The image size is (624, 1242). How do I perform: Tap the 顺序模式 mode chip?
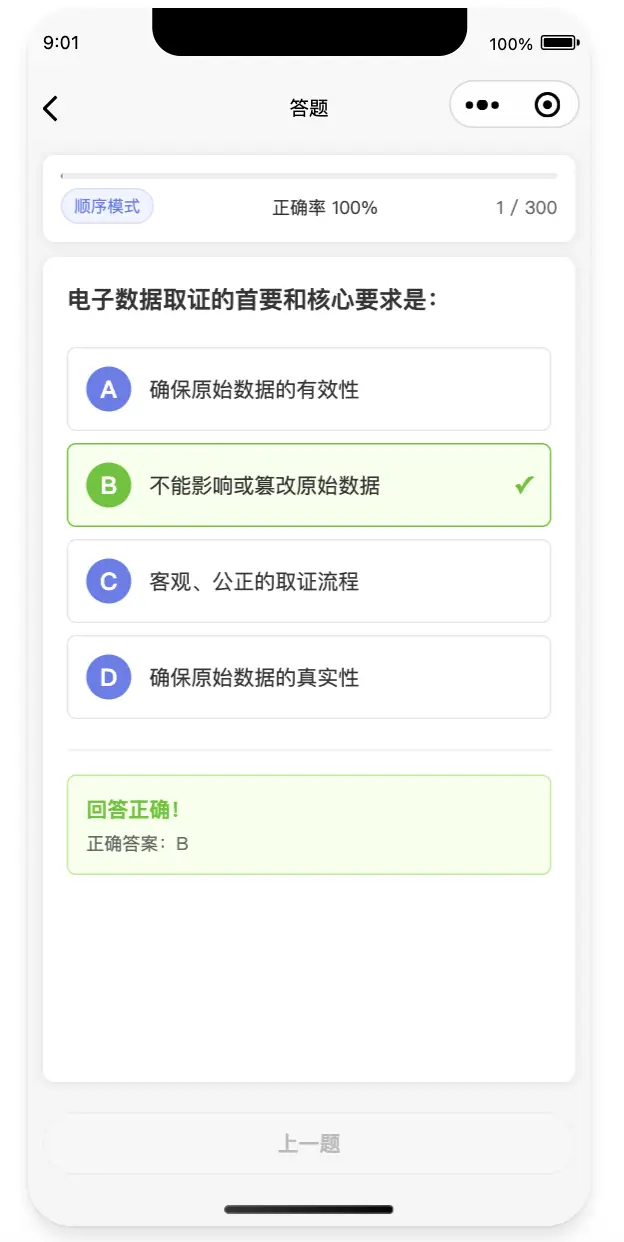107,207
